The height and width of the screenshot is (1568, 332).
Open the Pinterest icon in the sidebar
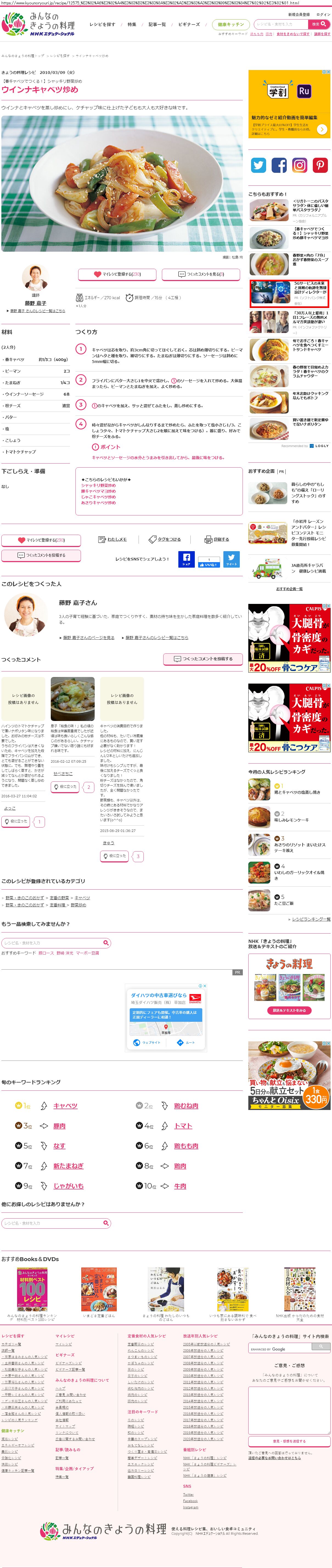[320, 165]
